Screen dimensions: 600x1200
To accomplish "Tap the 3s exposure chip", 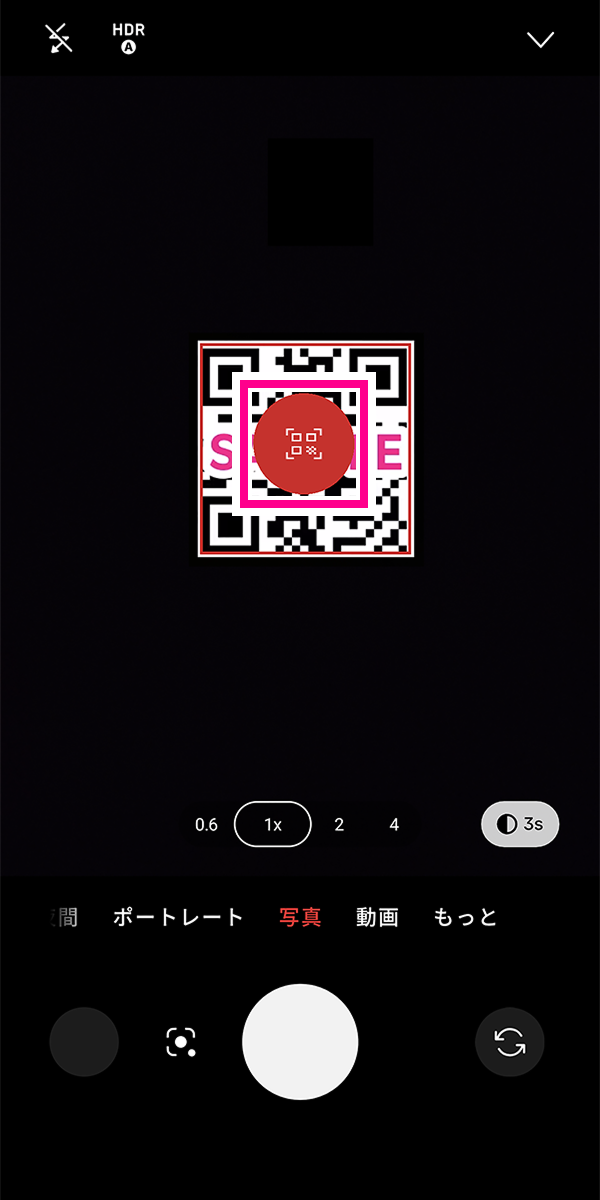I will (x=520, y=825).
